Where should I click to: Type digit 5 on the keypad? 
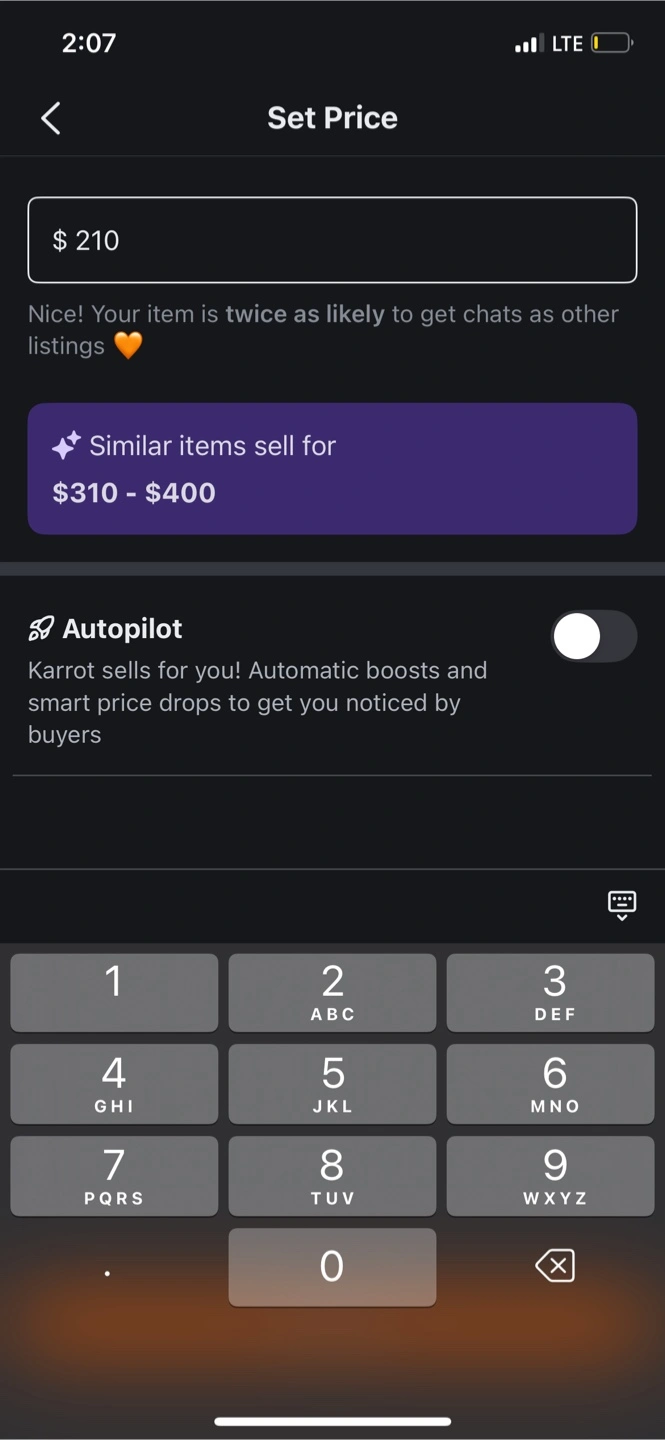(332, 1084)
